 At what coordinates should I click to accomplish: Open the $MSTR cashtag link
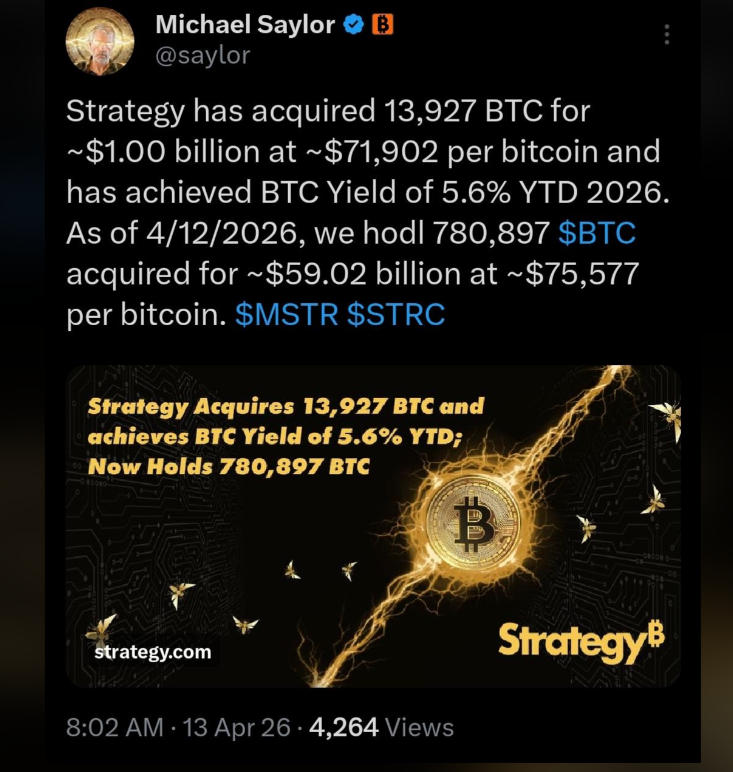(x=287, y=314)
